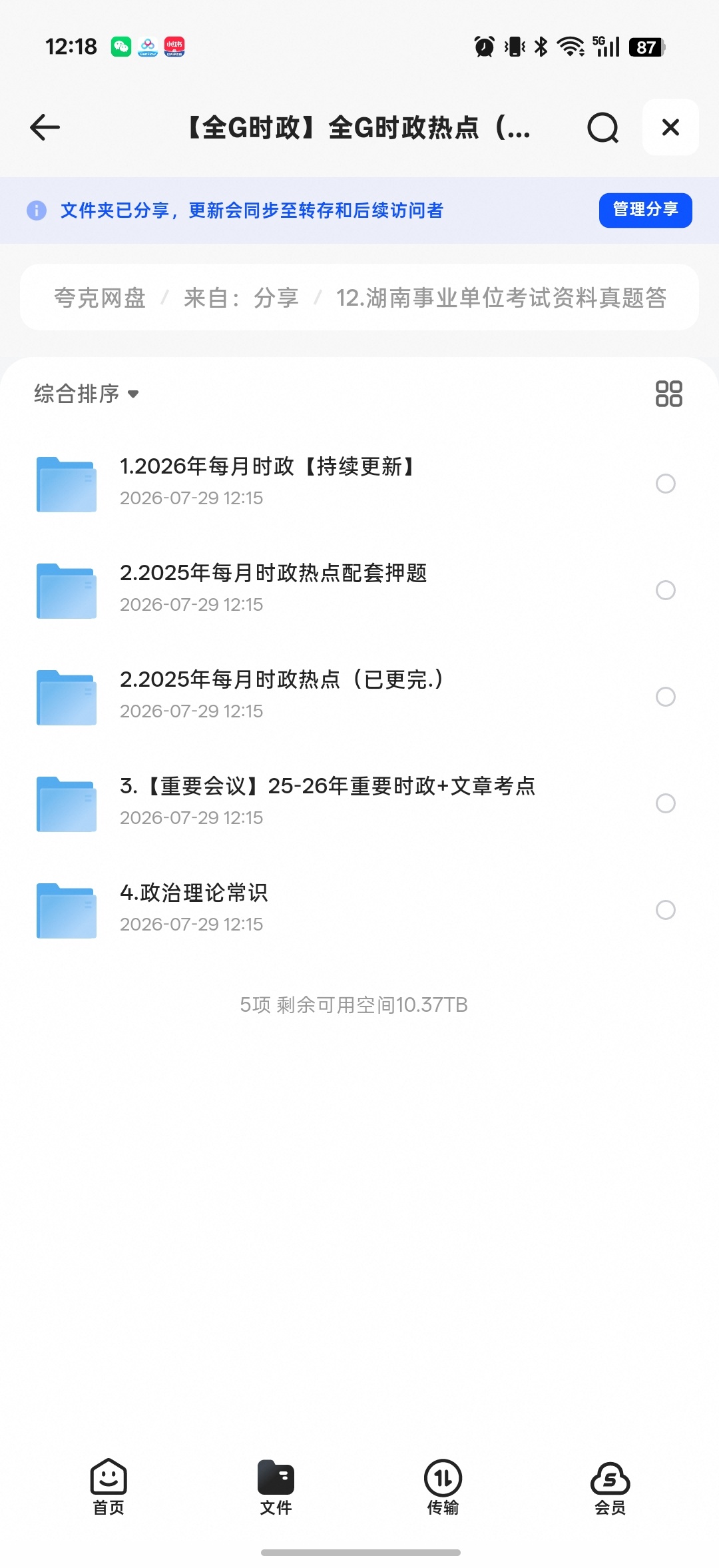Switch to the 会员 tab
Screen dimensions: 719x1568
[610, 1487]
